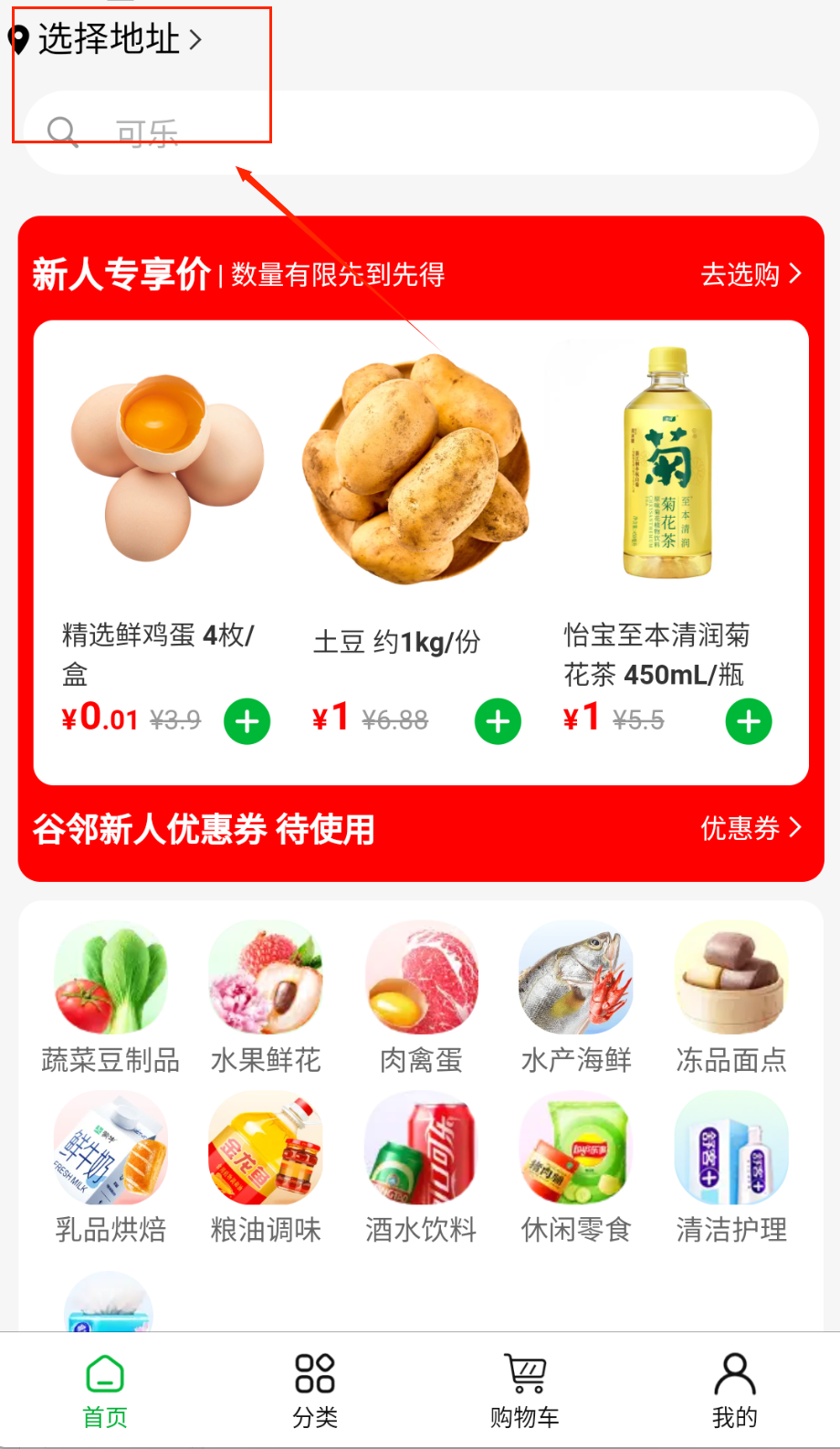Browse 水果鲜花 category
This screenshot has height=1449, width=840.
(266, 997)
